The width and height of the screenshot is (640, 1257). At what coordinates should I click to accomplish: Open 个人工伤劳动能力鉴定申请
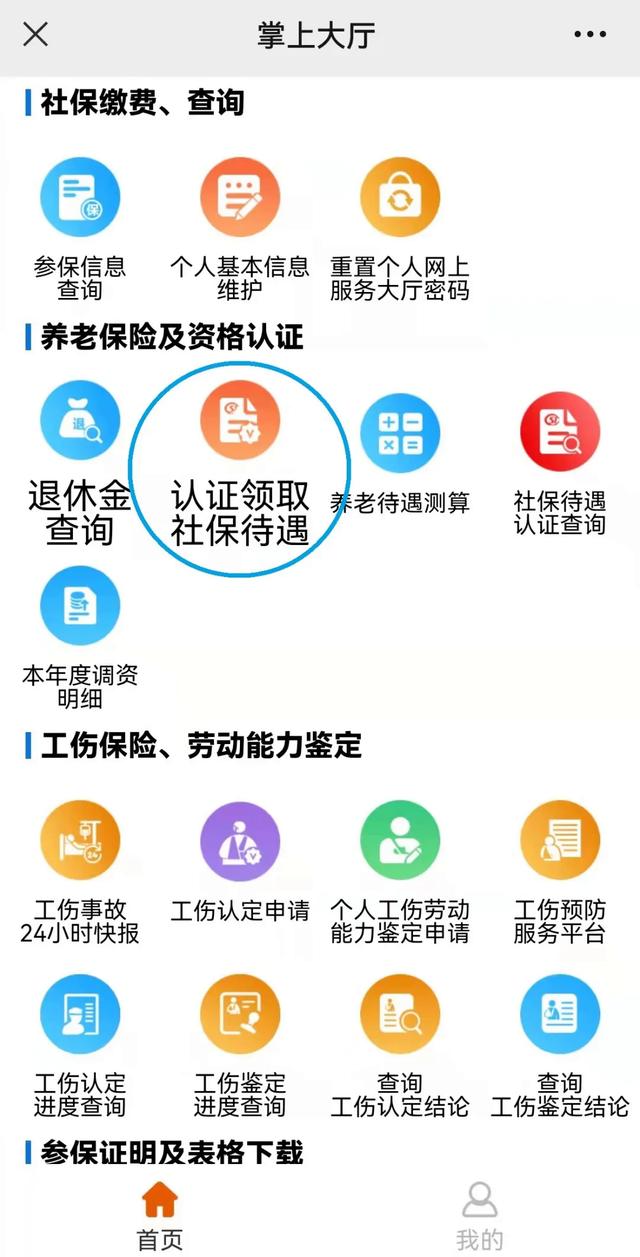point(400,872)
